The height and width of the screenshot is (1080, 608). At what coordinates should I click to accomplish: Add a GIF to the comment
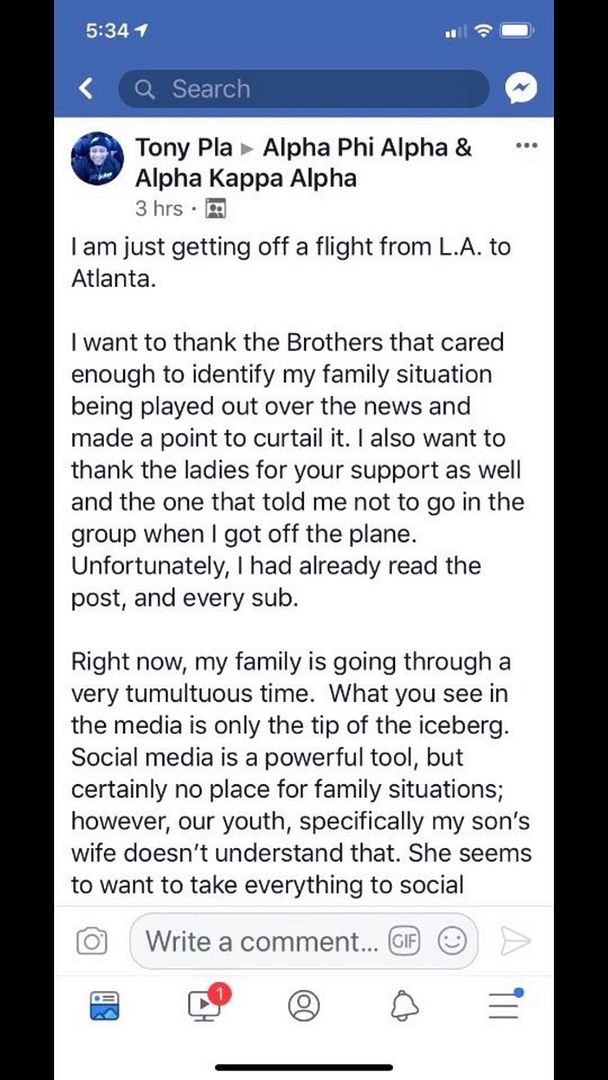(404, 941)
